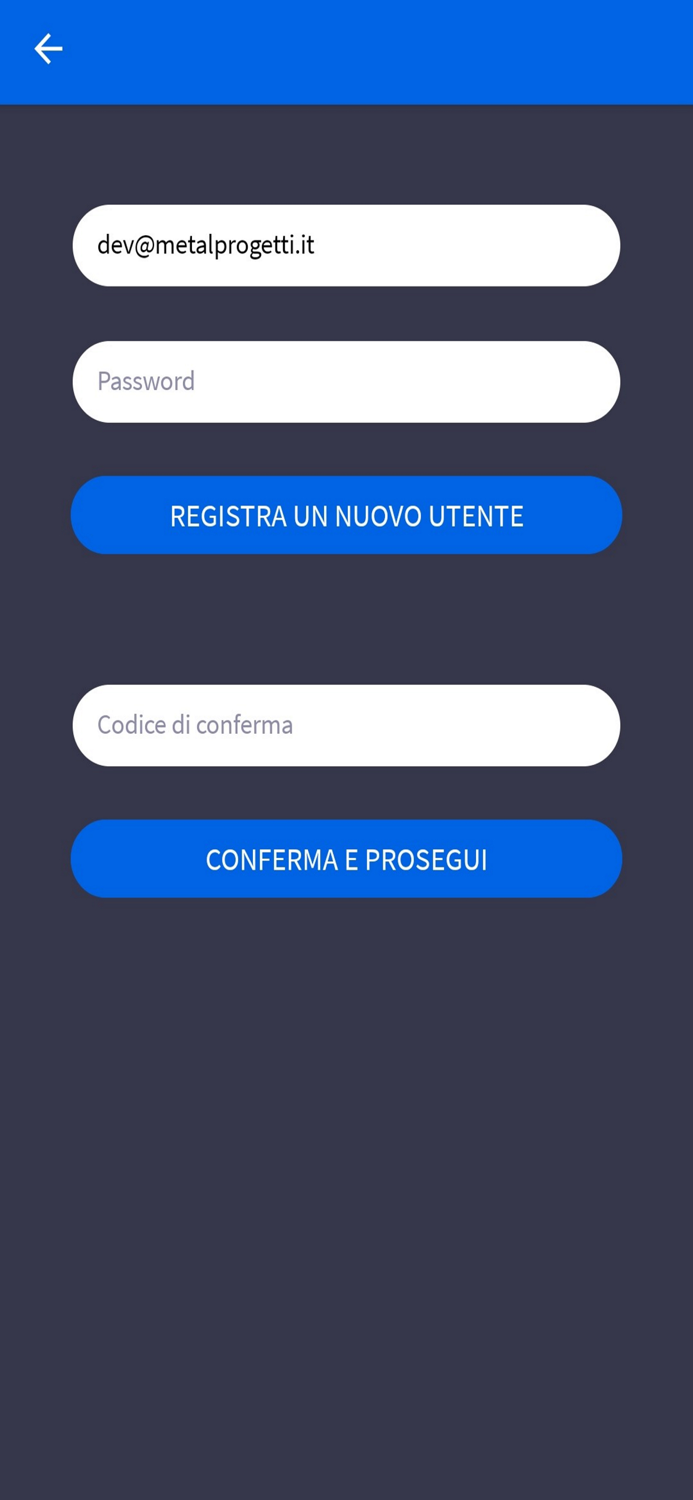Edit the email field dev@metalprogetti.it

click(x=346, y=246)
